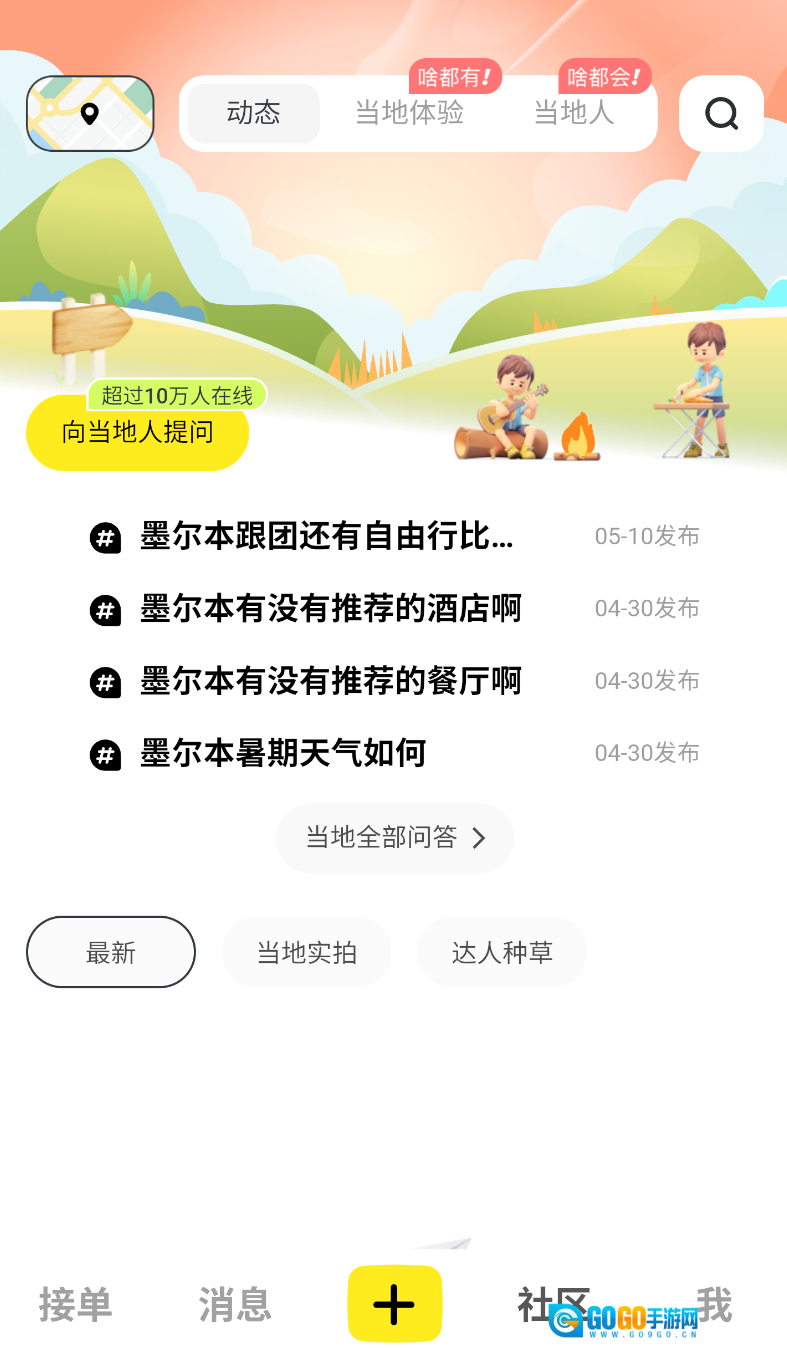Open the map location button
Image resolution: width=787 pixels, height=1348 pixels.
(90, 114)
